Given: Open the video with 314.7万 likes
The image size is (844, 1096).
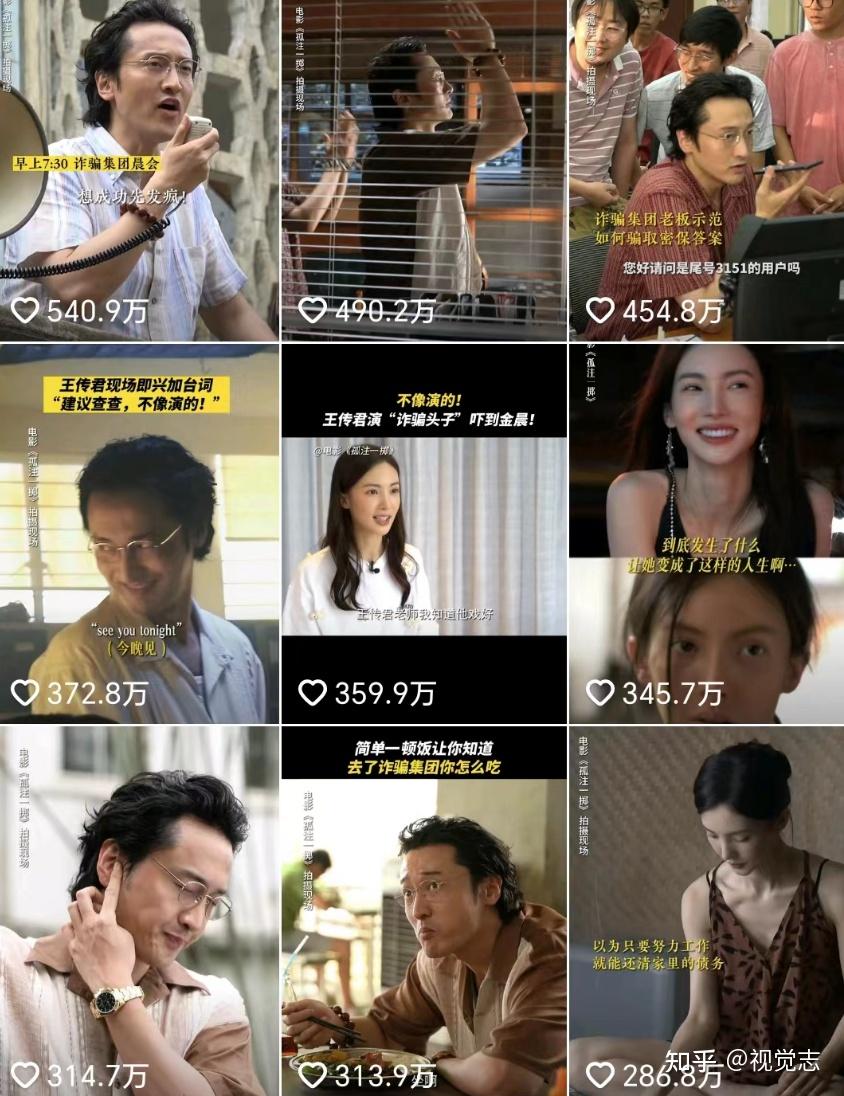Looking at the screenshot, I should [139, 910].
